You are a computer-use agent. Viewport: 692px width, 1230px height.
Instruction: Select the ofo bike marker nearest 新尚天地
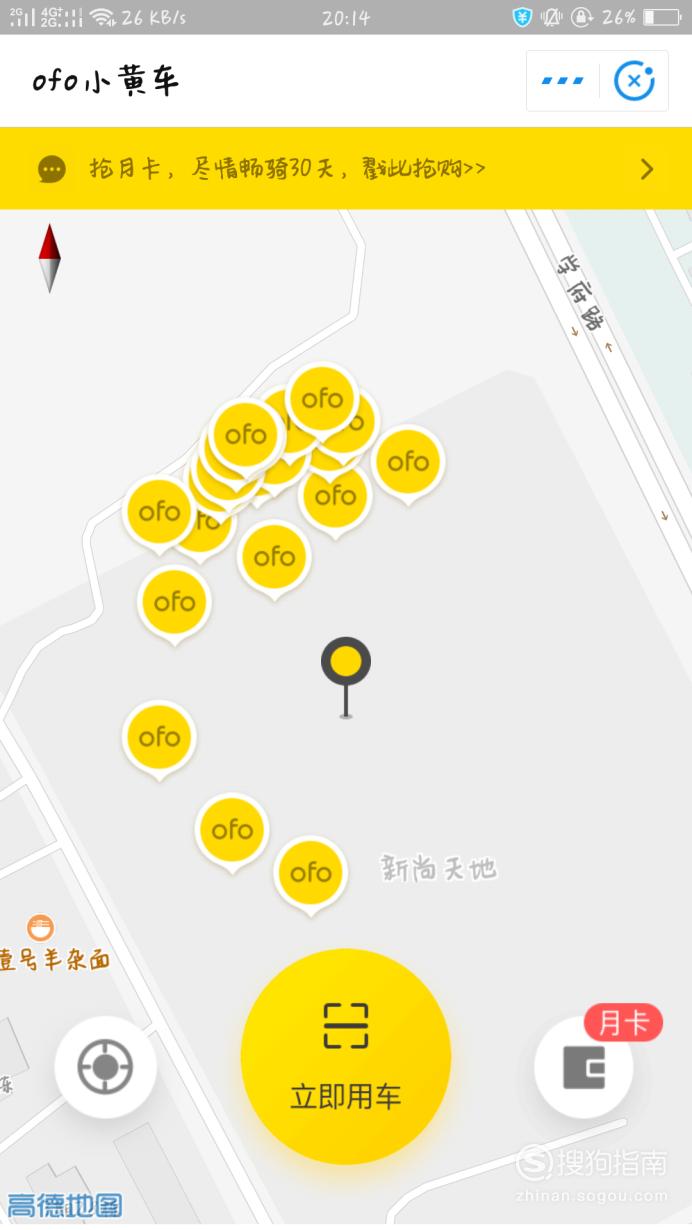coord(311,876)
